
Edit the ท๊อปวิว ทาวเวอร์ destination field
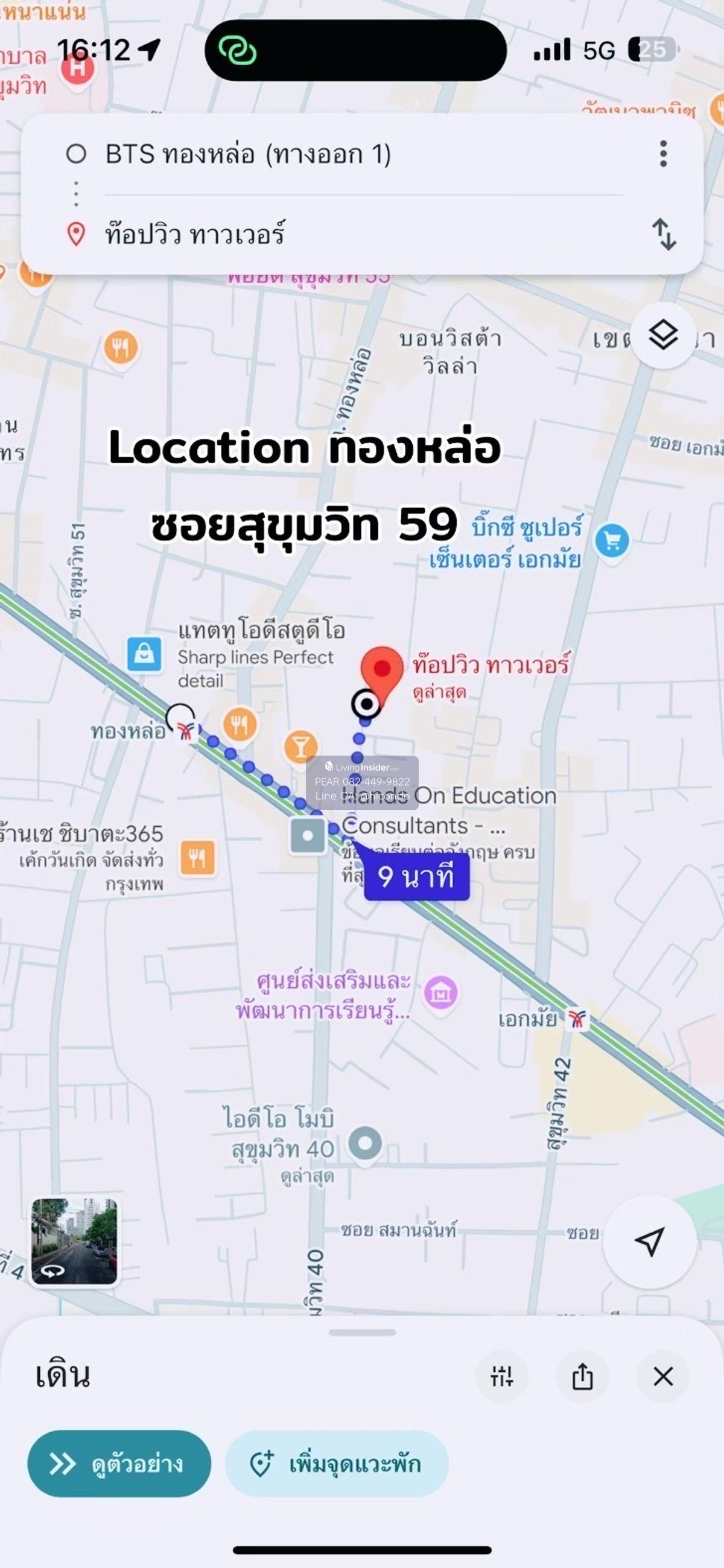[195, 234]
